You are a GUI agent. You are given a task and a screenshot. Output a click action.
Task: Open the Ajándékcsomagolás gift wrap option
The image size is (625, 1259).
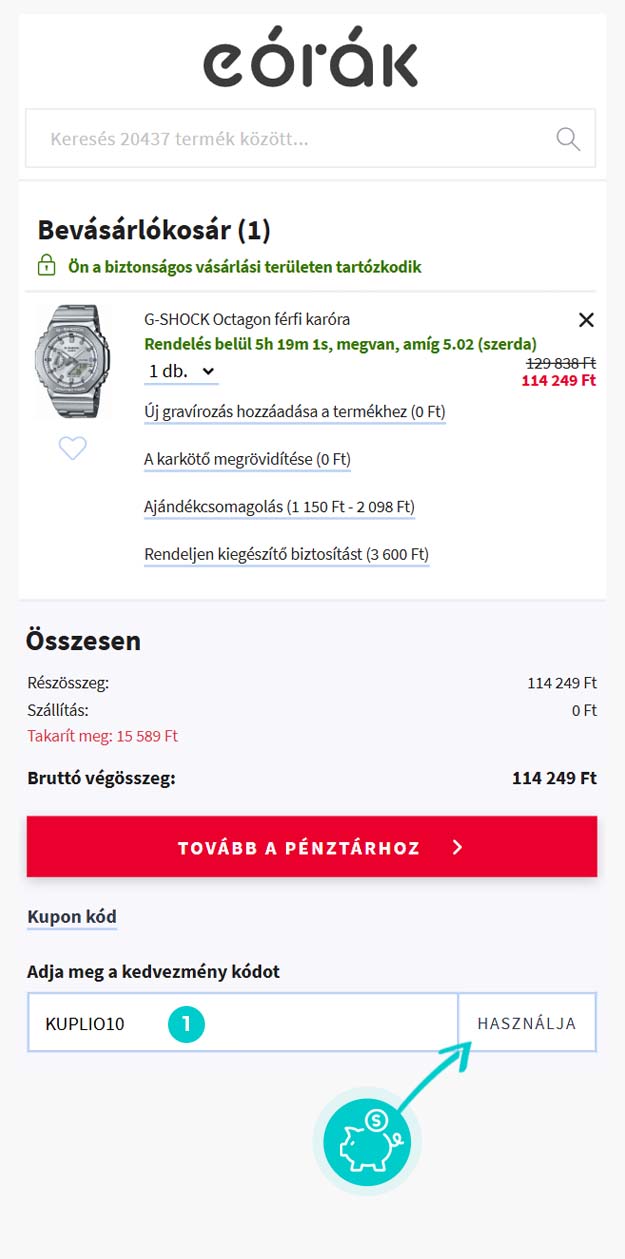pyautogui.click(x=279, y=507)
